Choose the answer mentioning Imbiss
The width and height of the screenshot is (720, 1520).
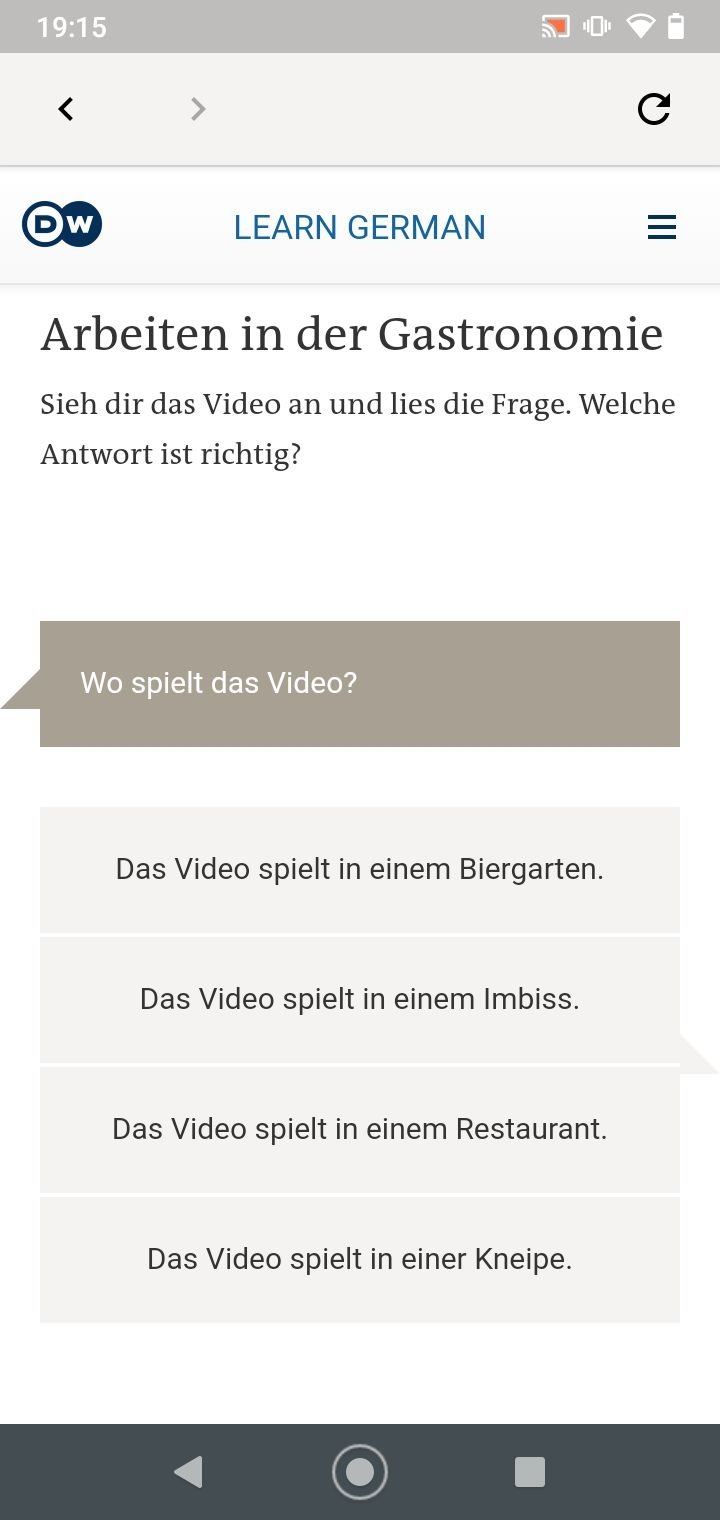360,999
